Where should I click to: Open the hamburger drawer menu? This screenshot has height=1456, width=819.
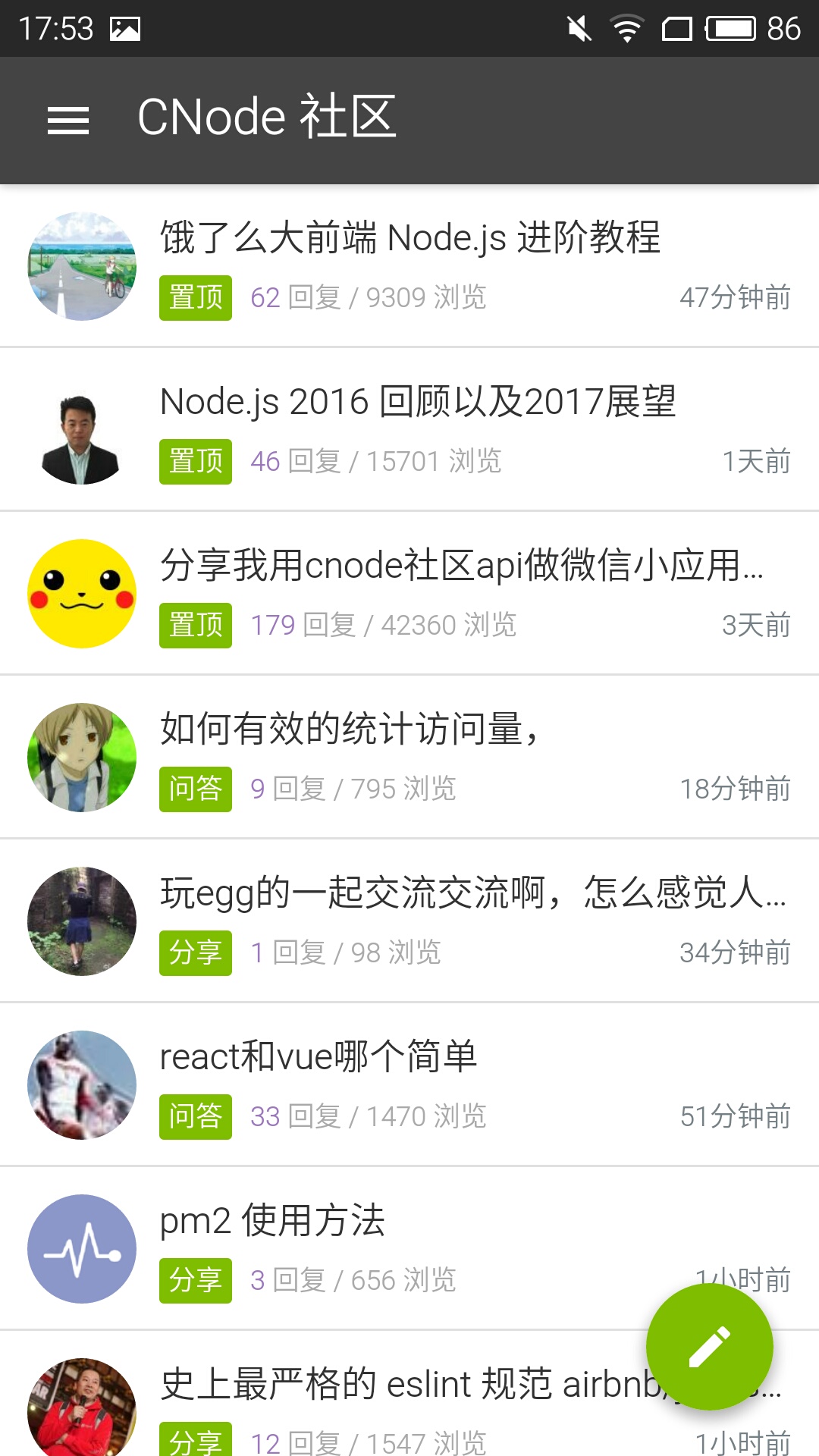pos(68,120)
